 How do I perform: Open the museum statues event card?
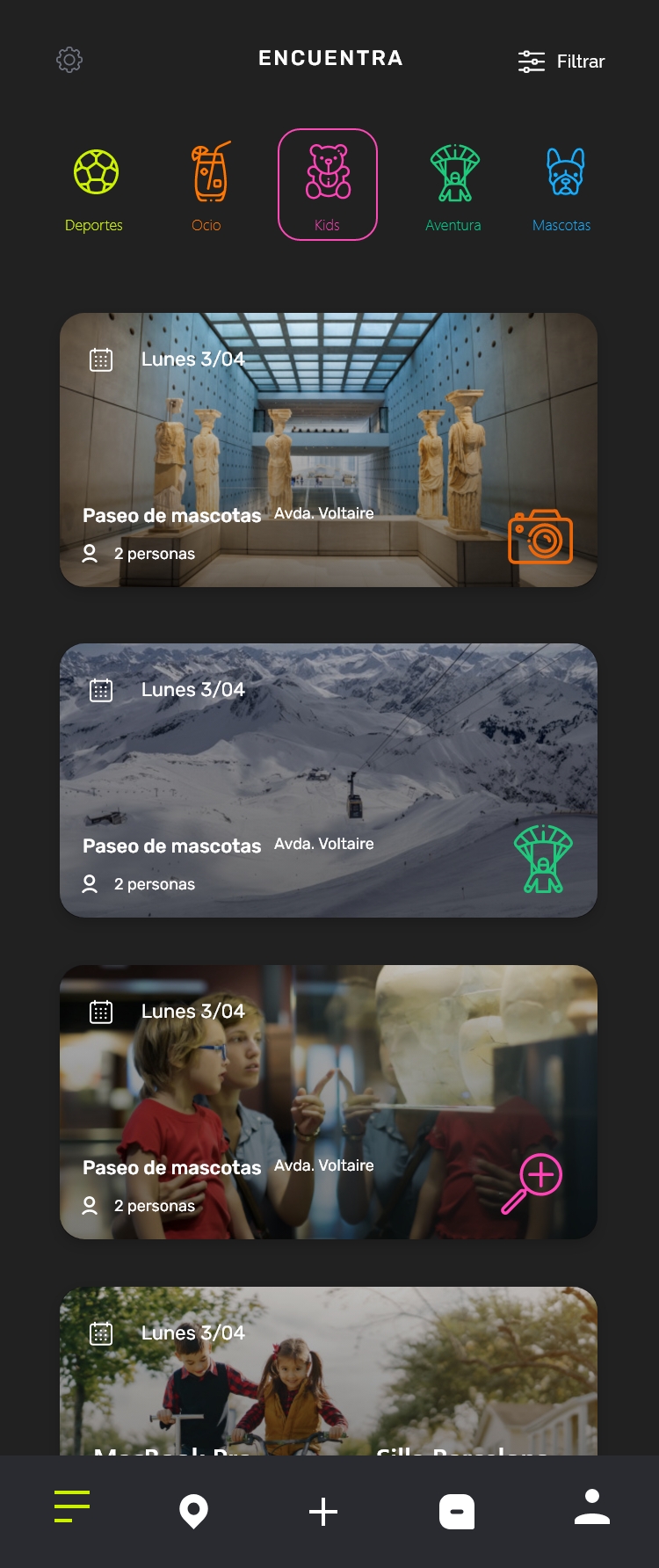click(328, 449)
